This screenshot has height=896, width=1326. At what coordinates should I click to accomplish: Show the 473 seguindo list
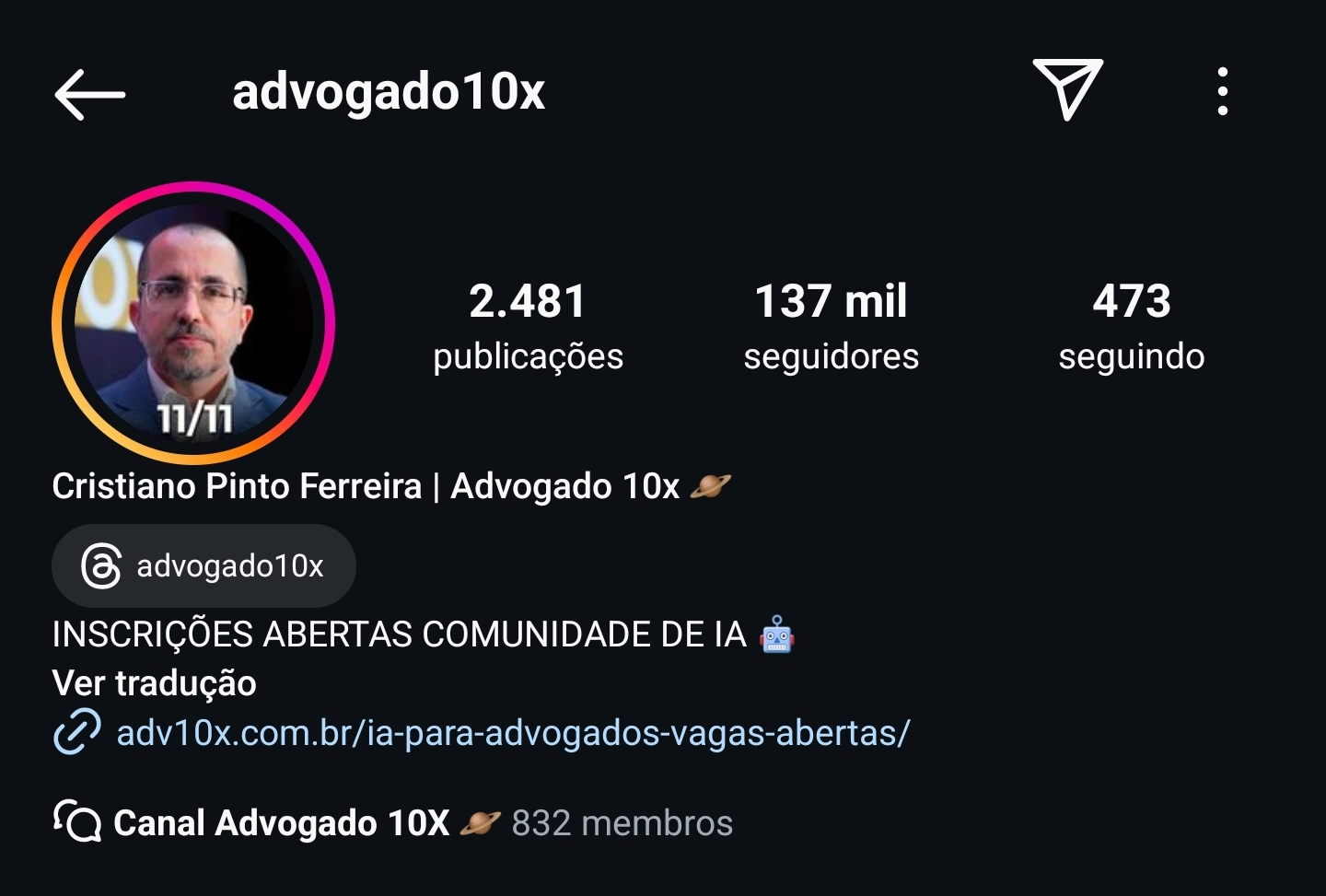[1131, 326]
